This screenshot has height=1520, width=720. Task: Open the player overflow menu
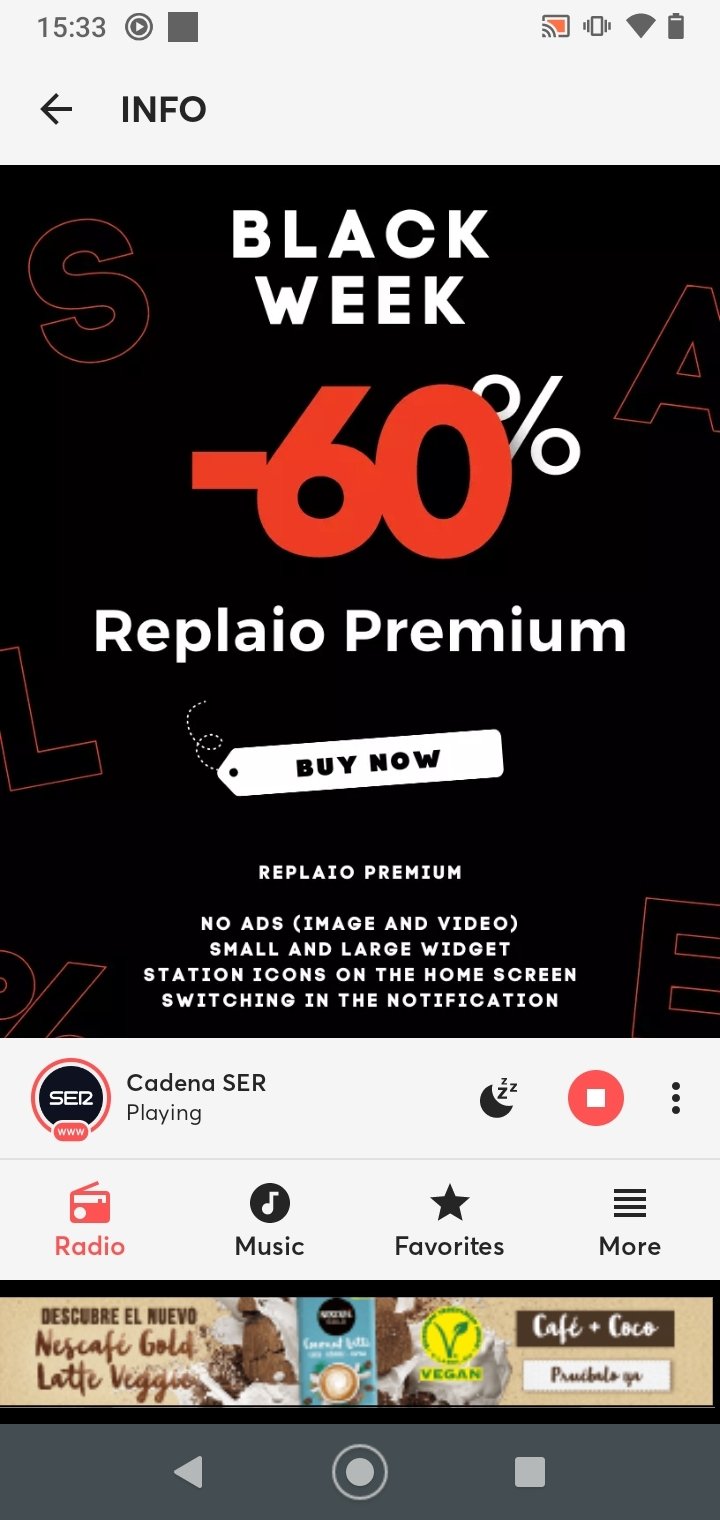pos(676,1098)
